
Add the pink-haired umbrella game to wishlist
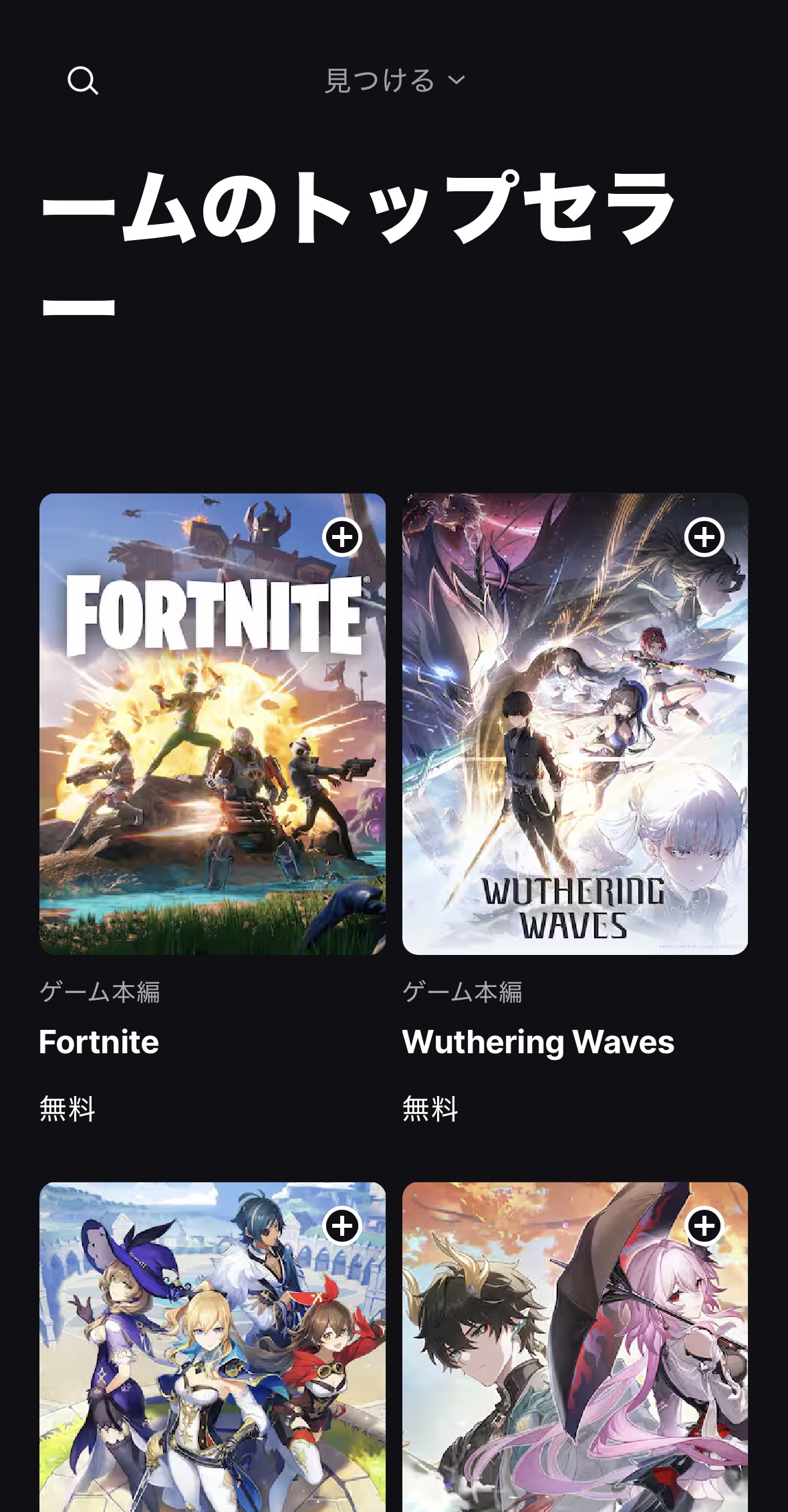pyautogui.click(x=704, y=1226)
